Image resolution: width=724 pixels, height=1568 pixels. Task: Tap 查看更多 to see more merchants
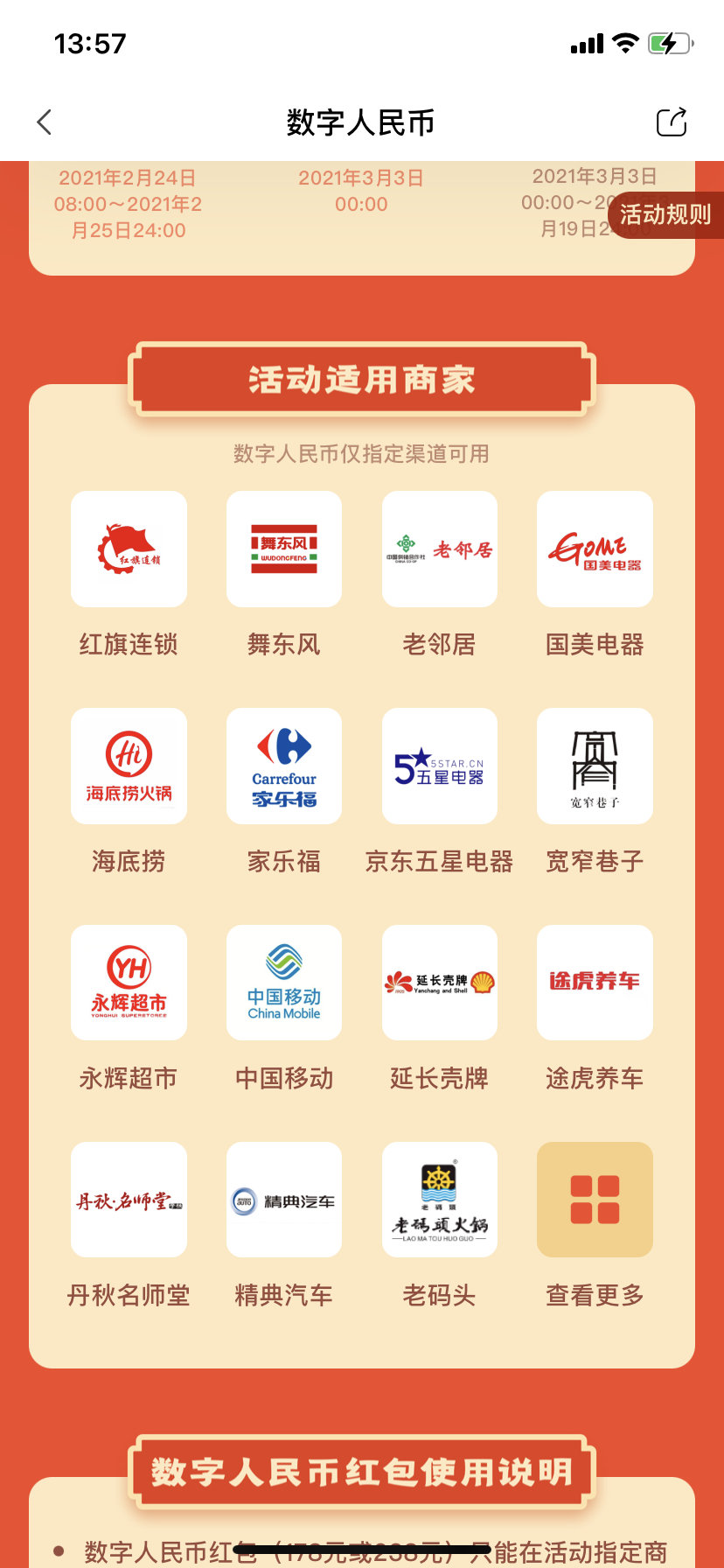coord(595,1200)
